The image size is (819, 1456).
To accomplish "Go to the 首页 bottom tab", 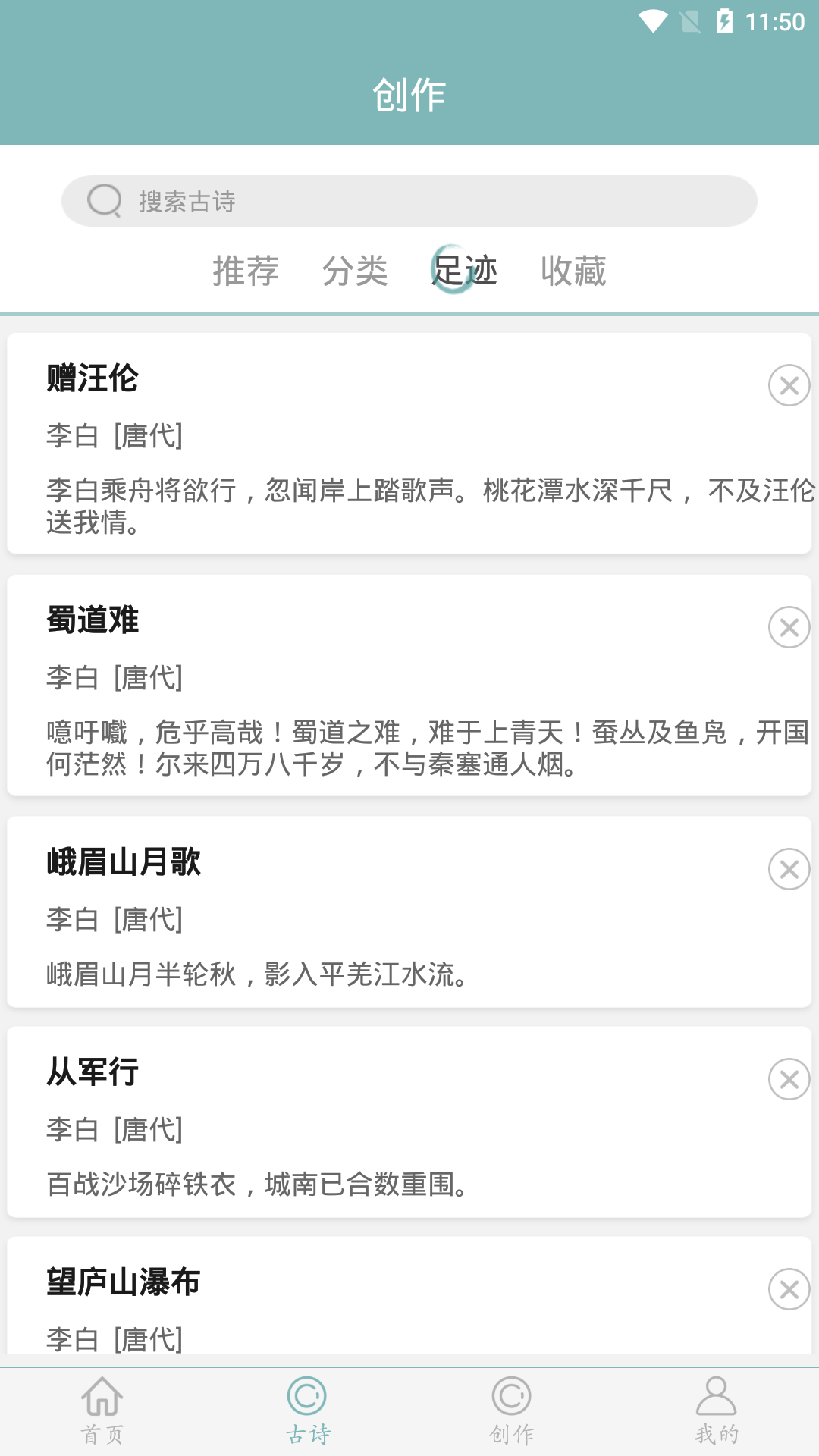I will coord(102,1410).
